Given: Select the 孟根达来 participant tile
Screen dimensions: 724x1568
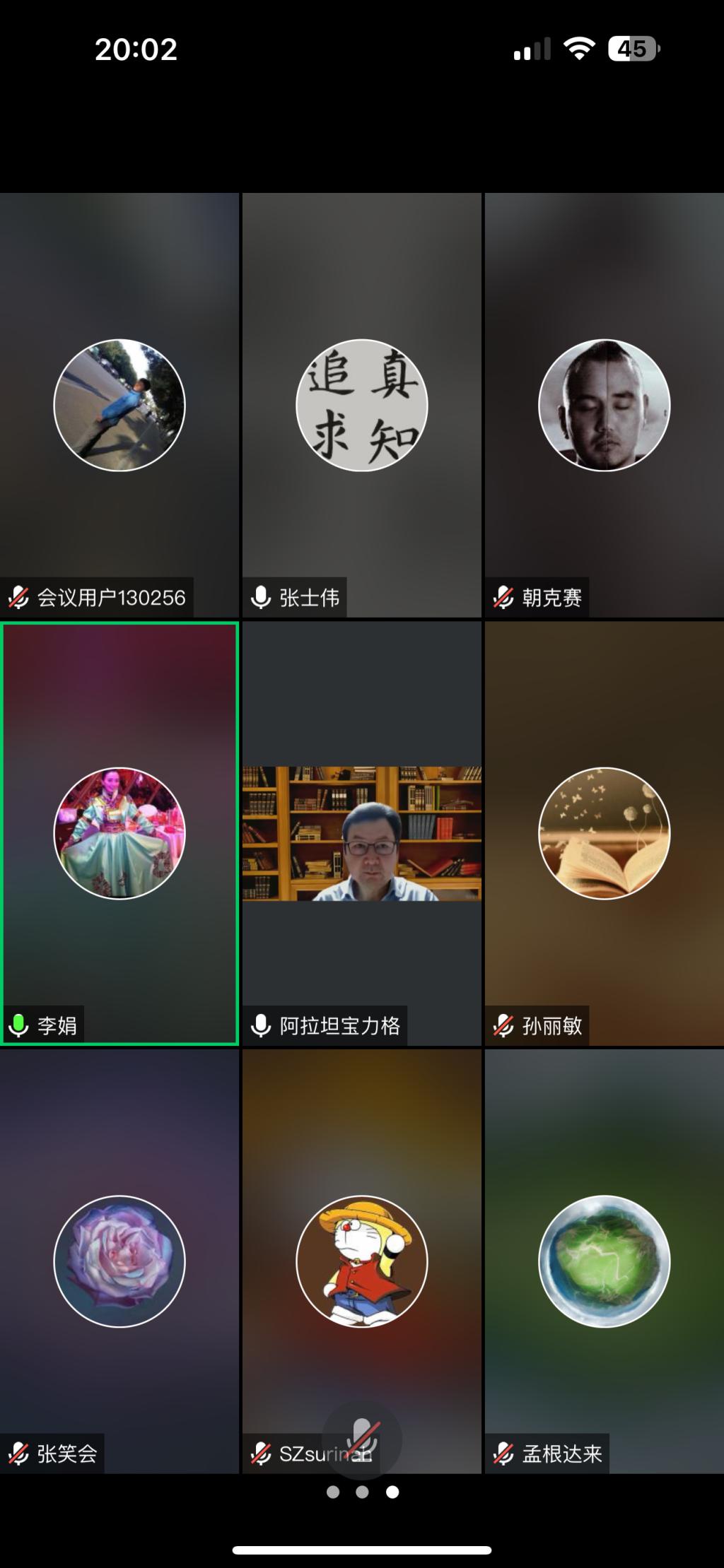Looking at the screenshot, I should (x=604, y=1261).
